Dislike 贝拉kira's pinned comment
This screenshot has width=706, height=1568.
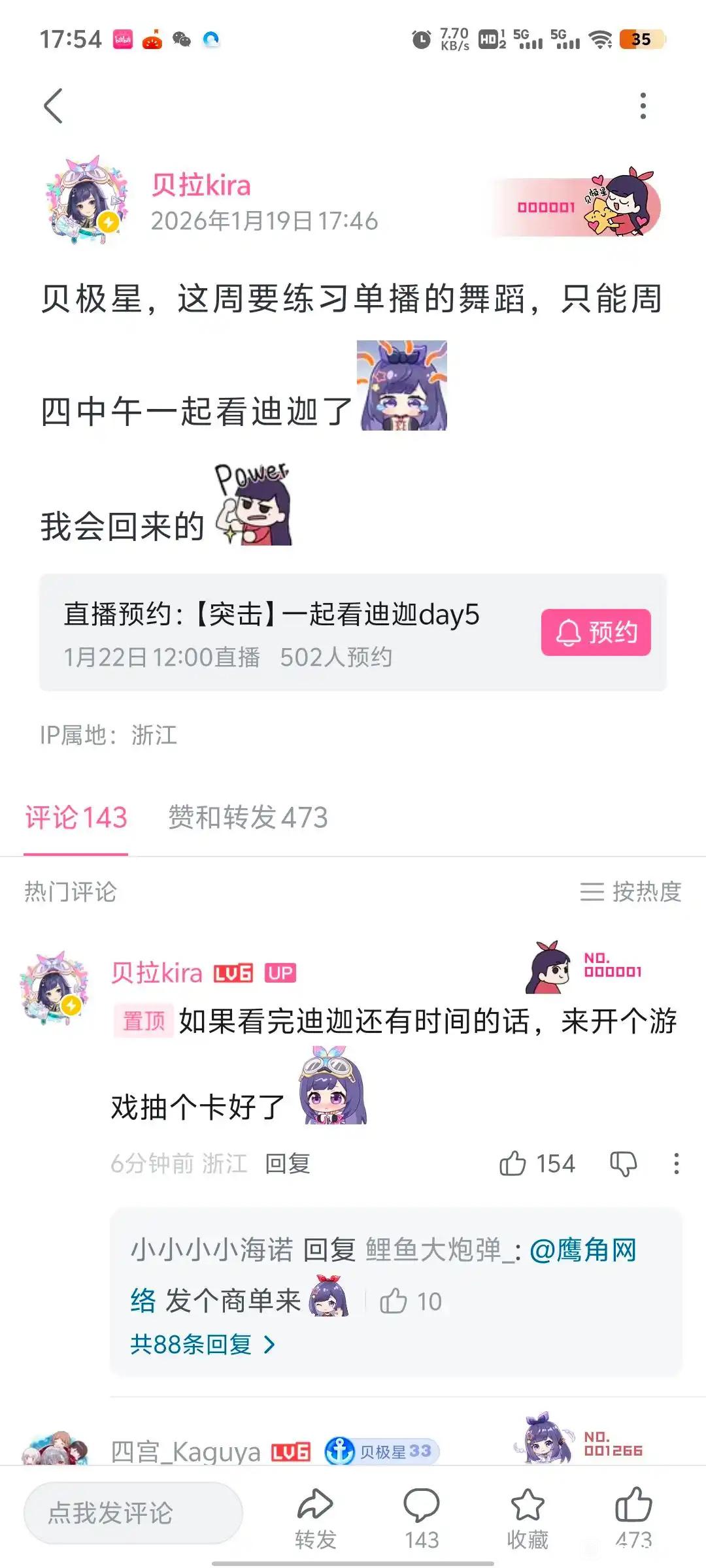coord(623,1164)
